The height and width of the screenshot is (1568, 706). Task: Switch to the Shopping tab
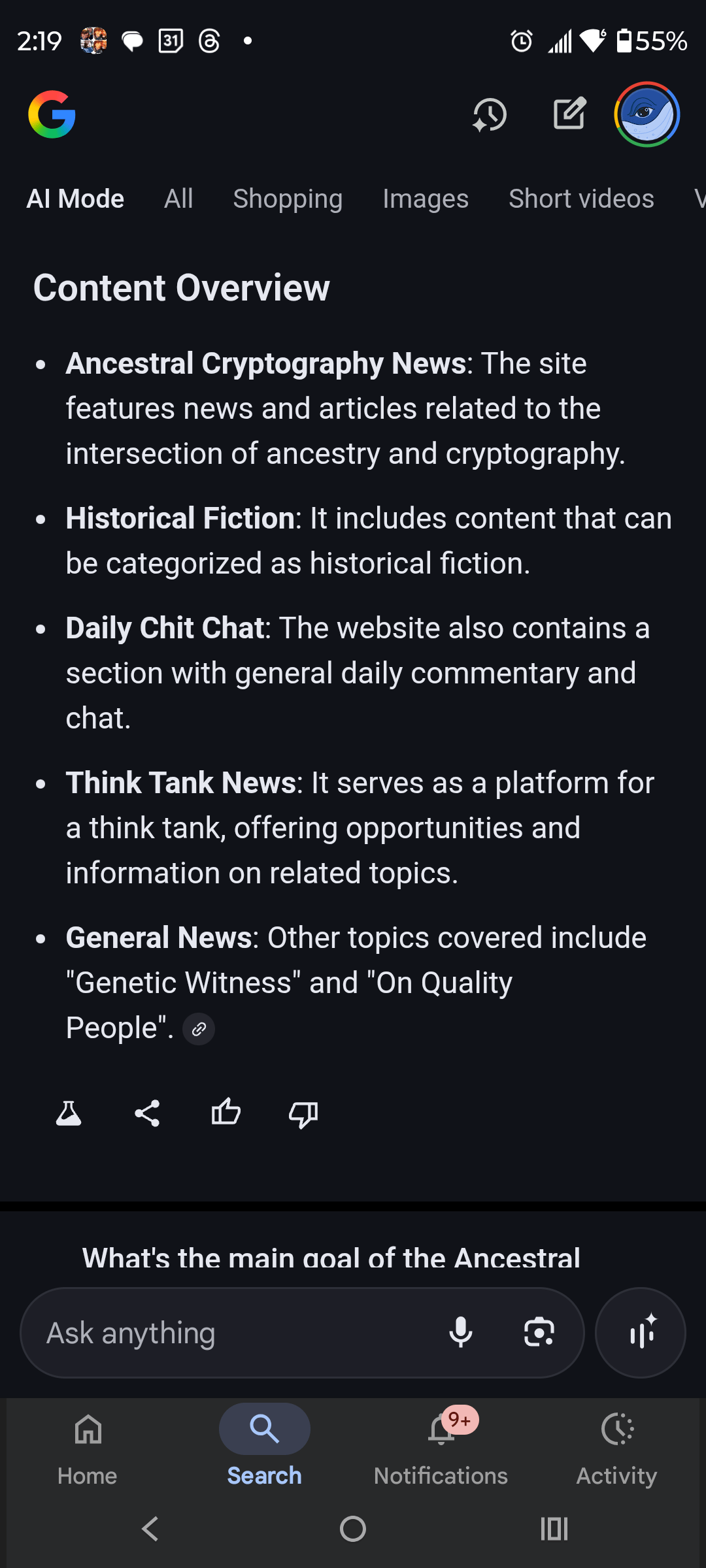pos(288,198)
